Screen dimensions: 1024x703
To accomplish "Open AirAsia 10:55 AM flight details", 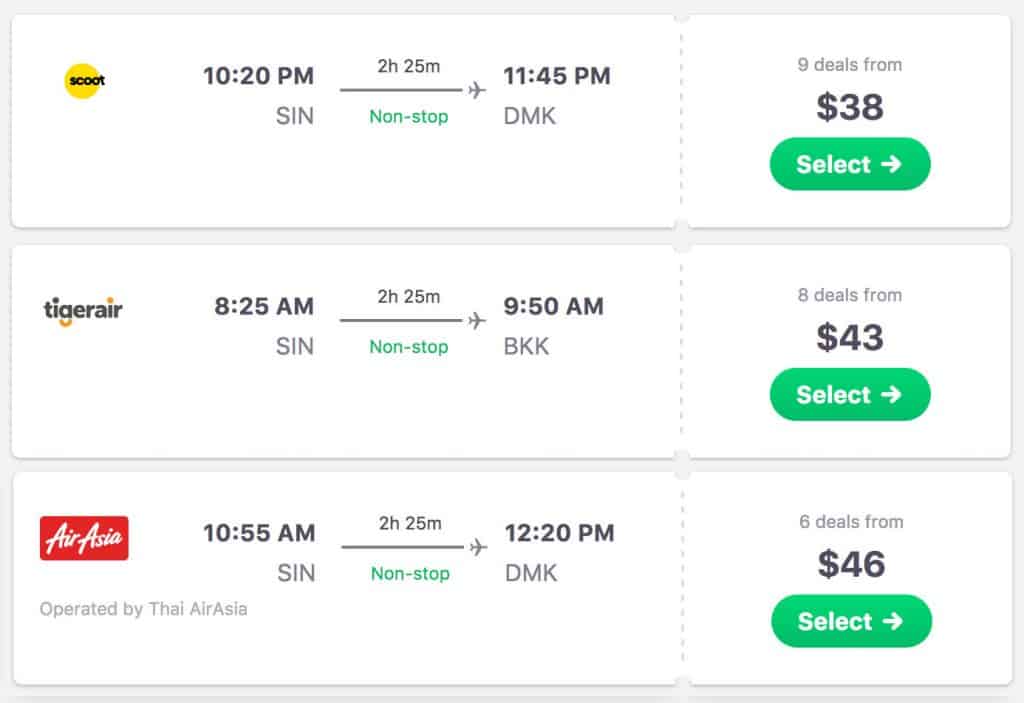I will click(x=408, y=552).
